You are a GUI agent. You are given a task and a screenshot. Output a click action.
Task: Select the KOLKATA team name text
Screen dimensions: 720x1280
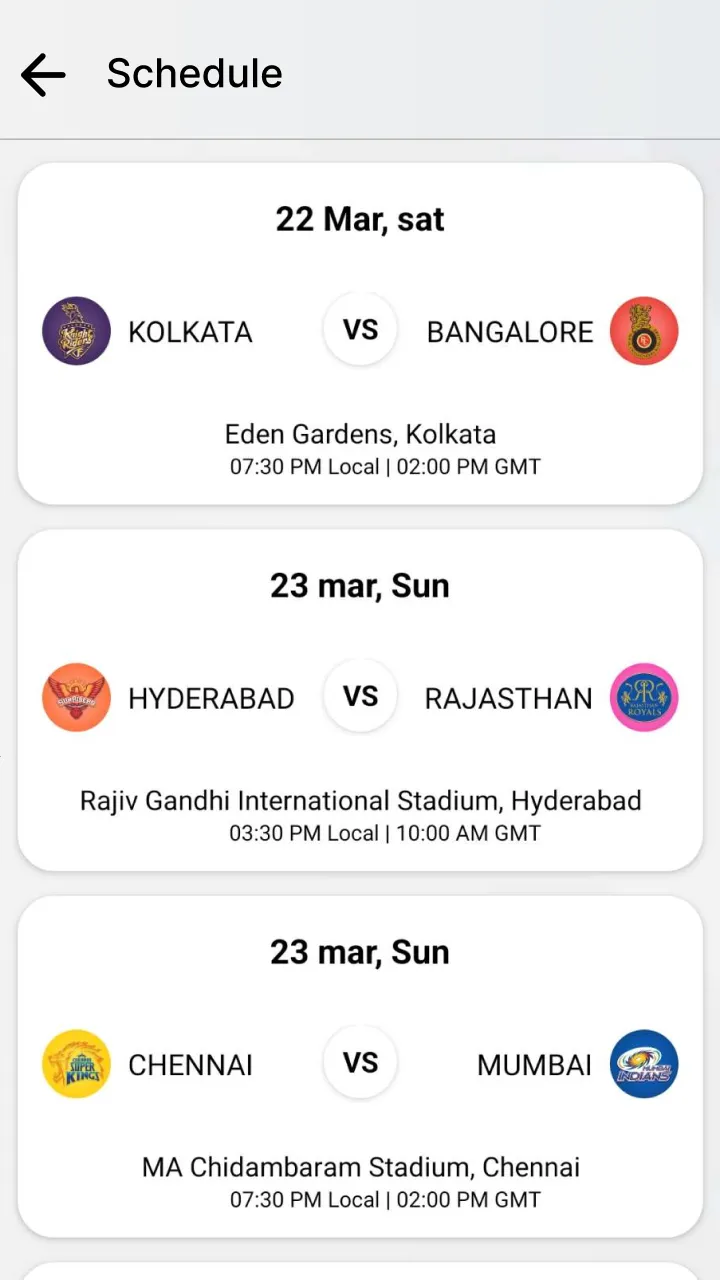point(190,331)
